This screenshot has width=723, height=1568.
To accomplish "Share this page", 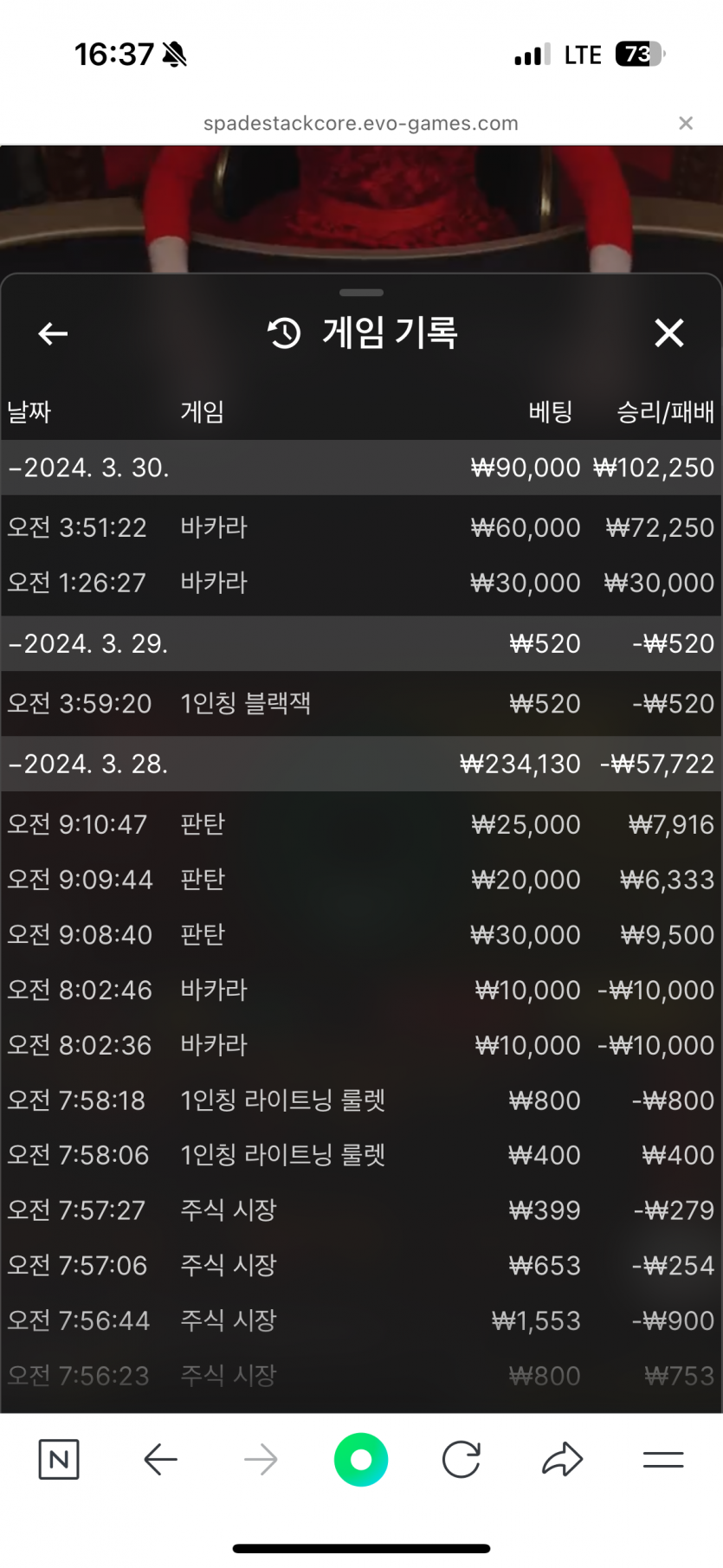I will [x=563, y=1459].
